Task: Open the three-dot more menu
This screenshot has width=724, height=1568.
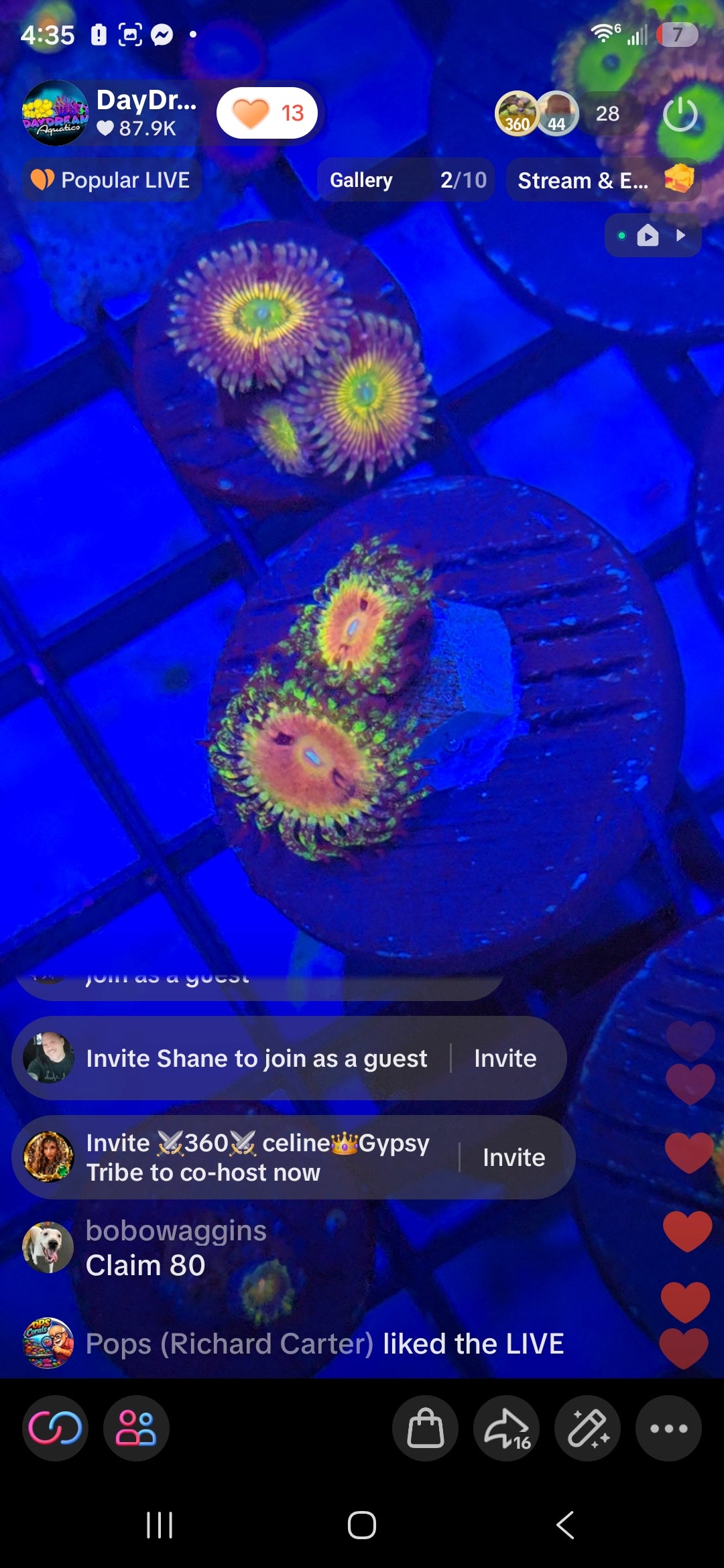Action: click(669, 1428)
